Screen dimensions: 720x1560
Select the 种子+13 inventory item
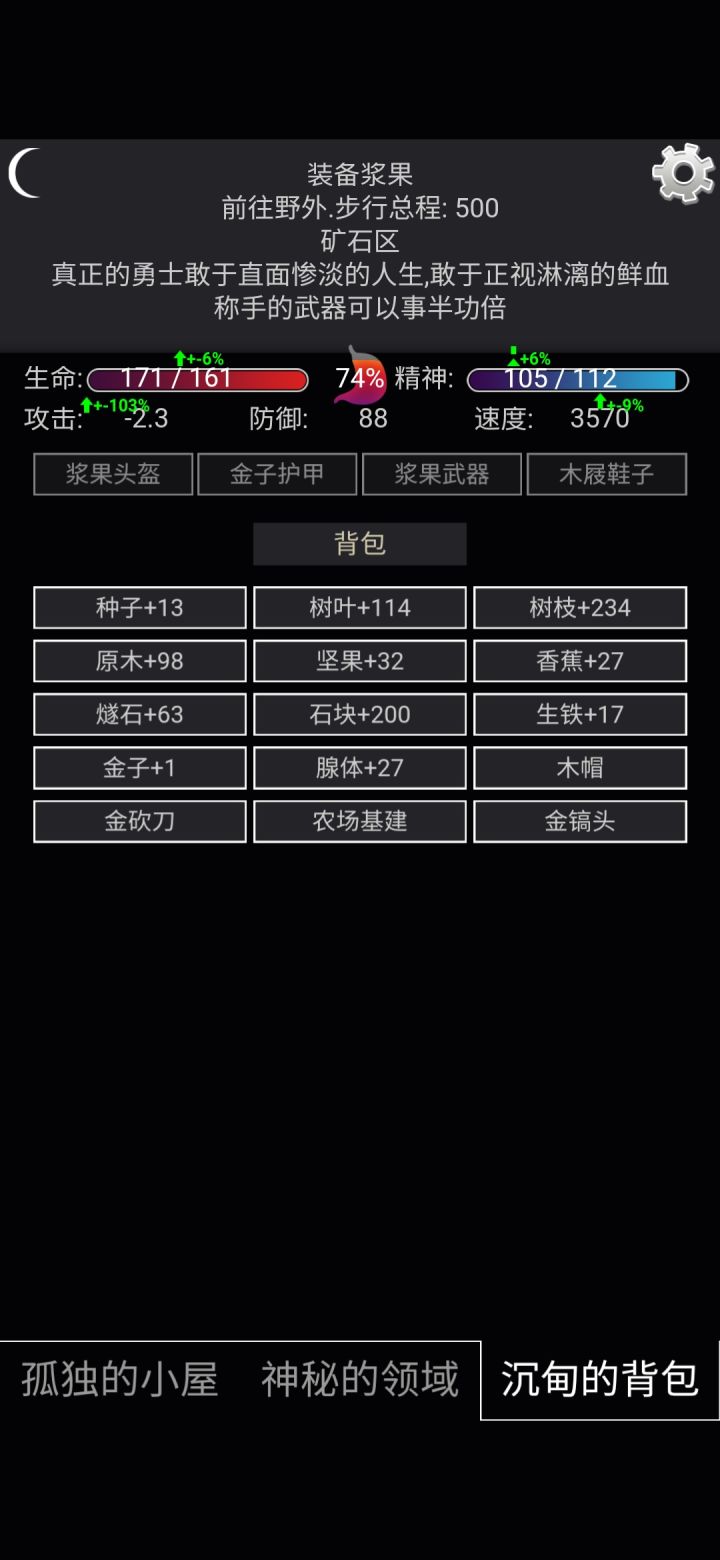(140, 607)
